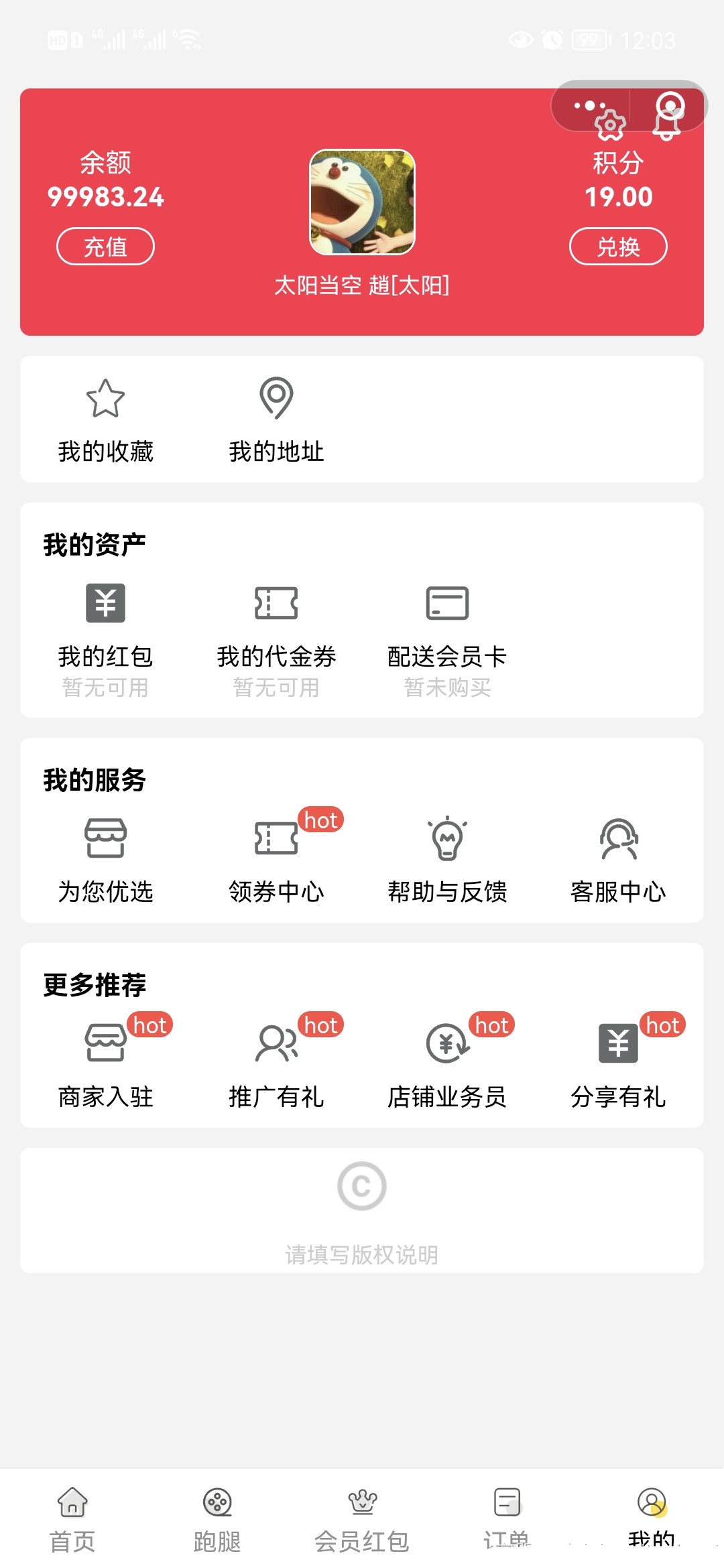Go to 领券中心 coupon center

pyautogui.click(x=276, y=860)
